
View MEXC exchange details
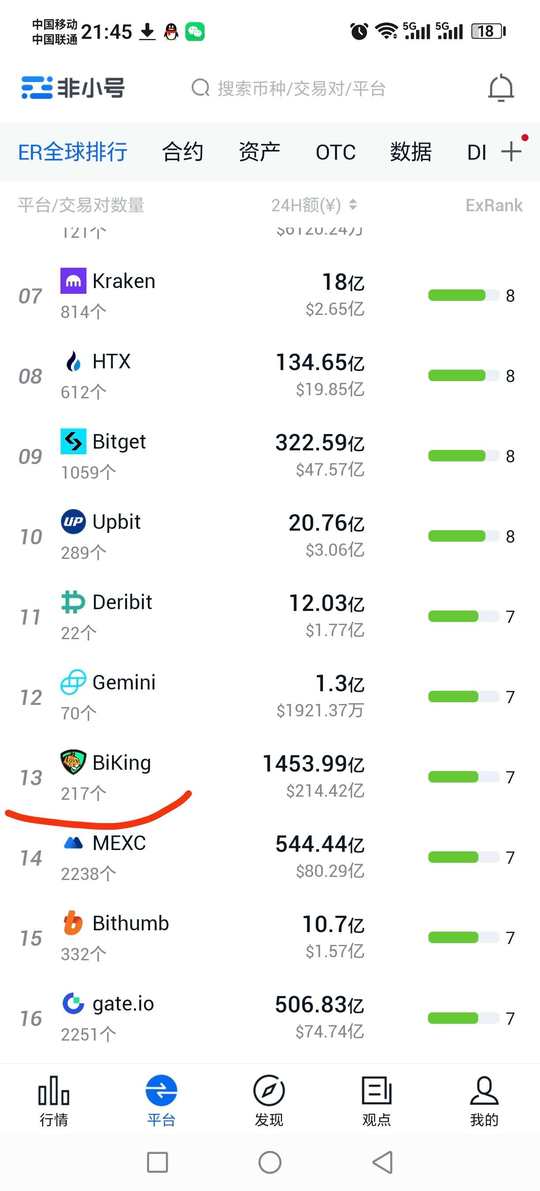pos(270,858)
